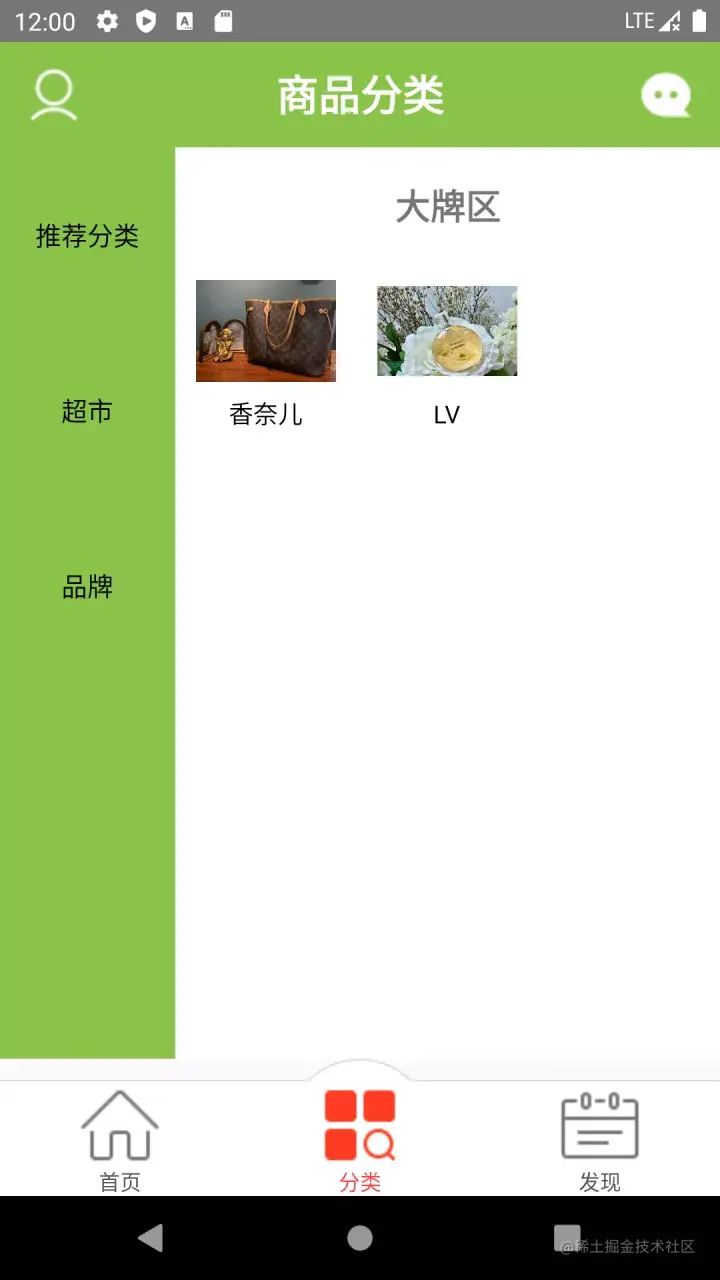Go to the system home screen
Viewport: 720px width, 1280px height.
coord(360,1238)
